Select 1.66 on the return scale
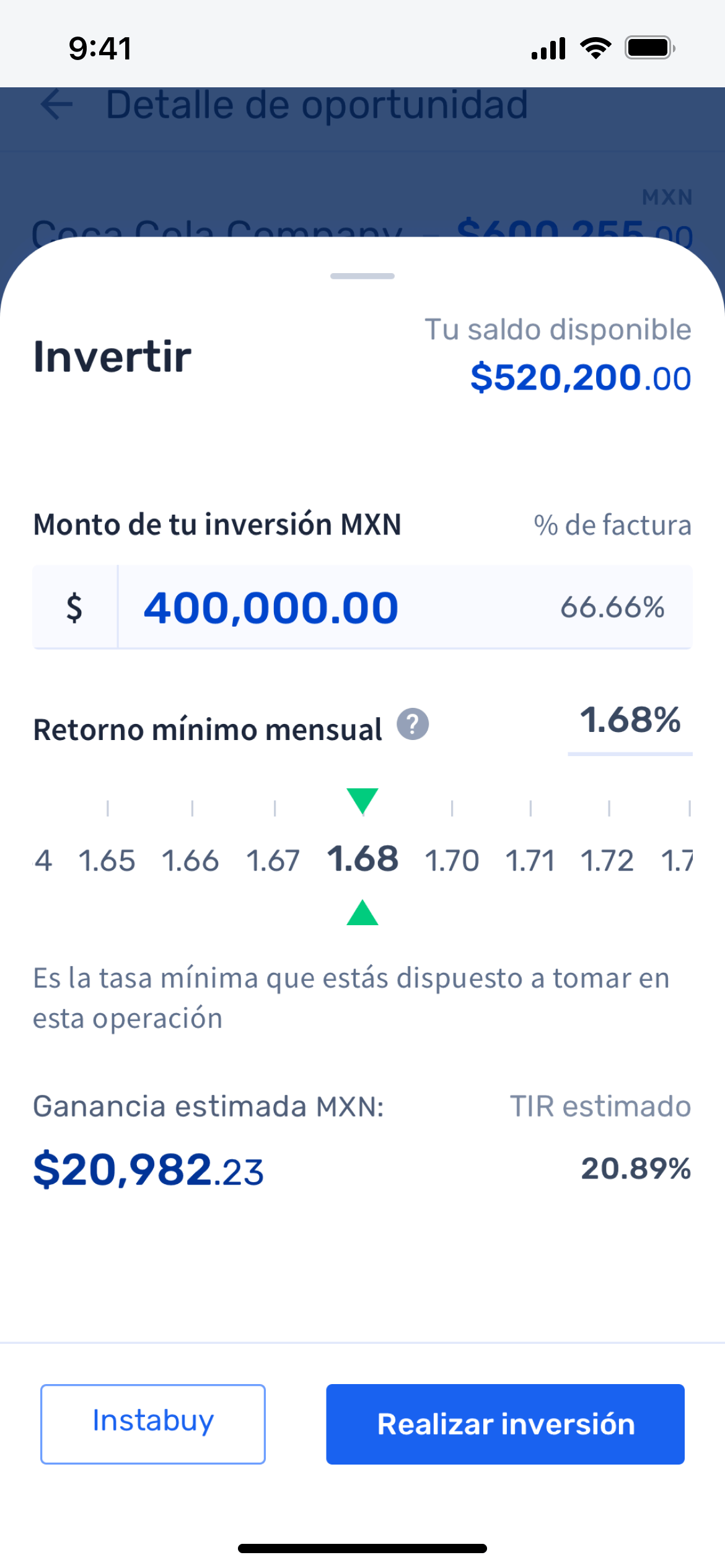Image resolution: width=725 pixels, height=1568 pixels. pyautogui.click(x=191, y=860)
